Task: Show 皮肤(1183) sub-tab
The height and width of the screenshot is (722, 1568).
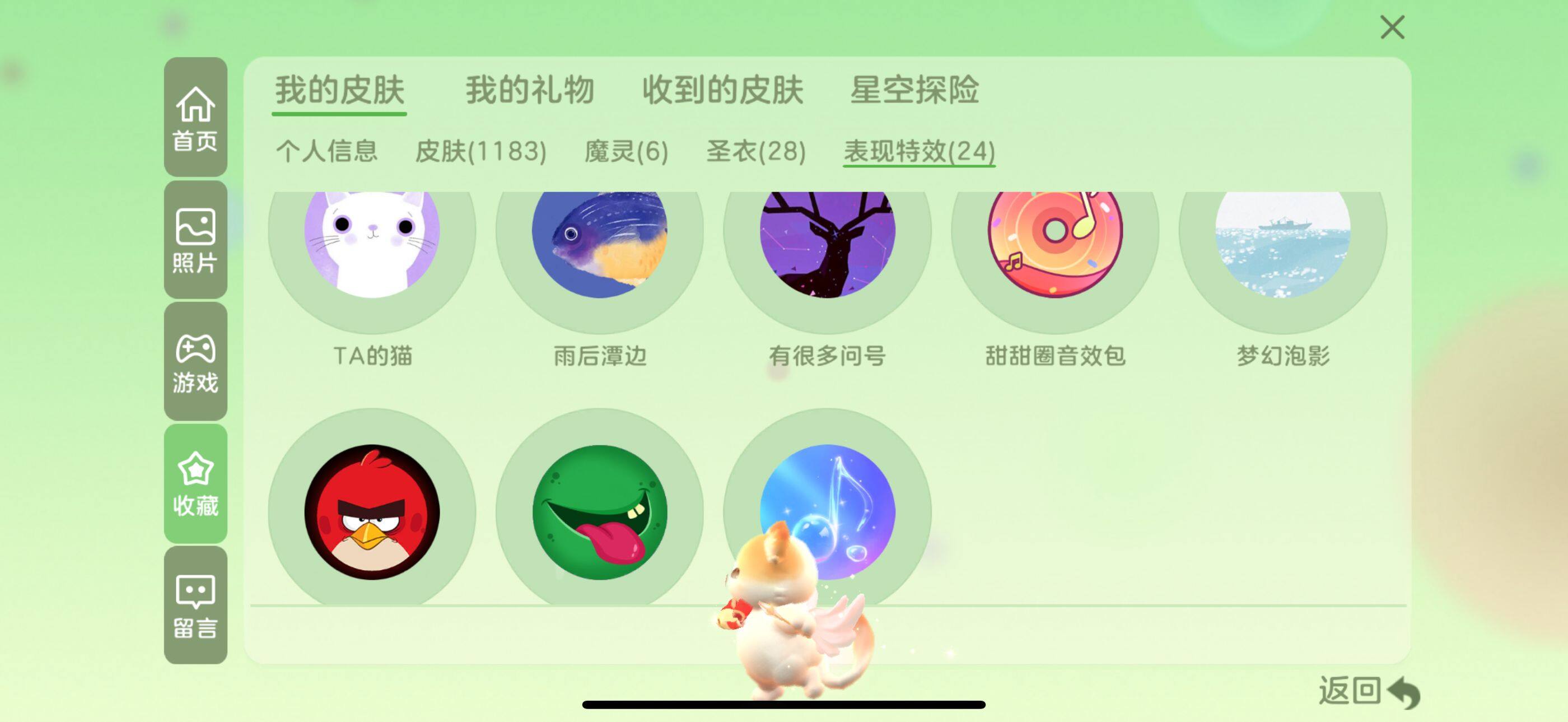Action: tap(480, 151)
